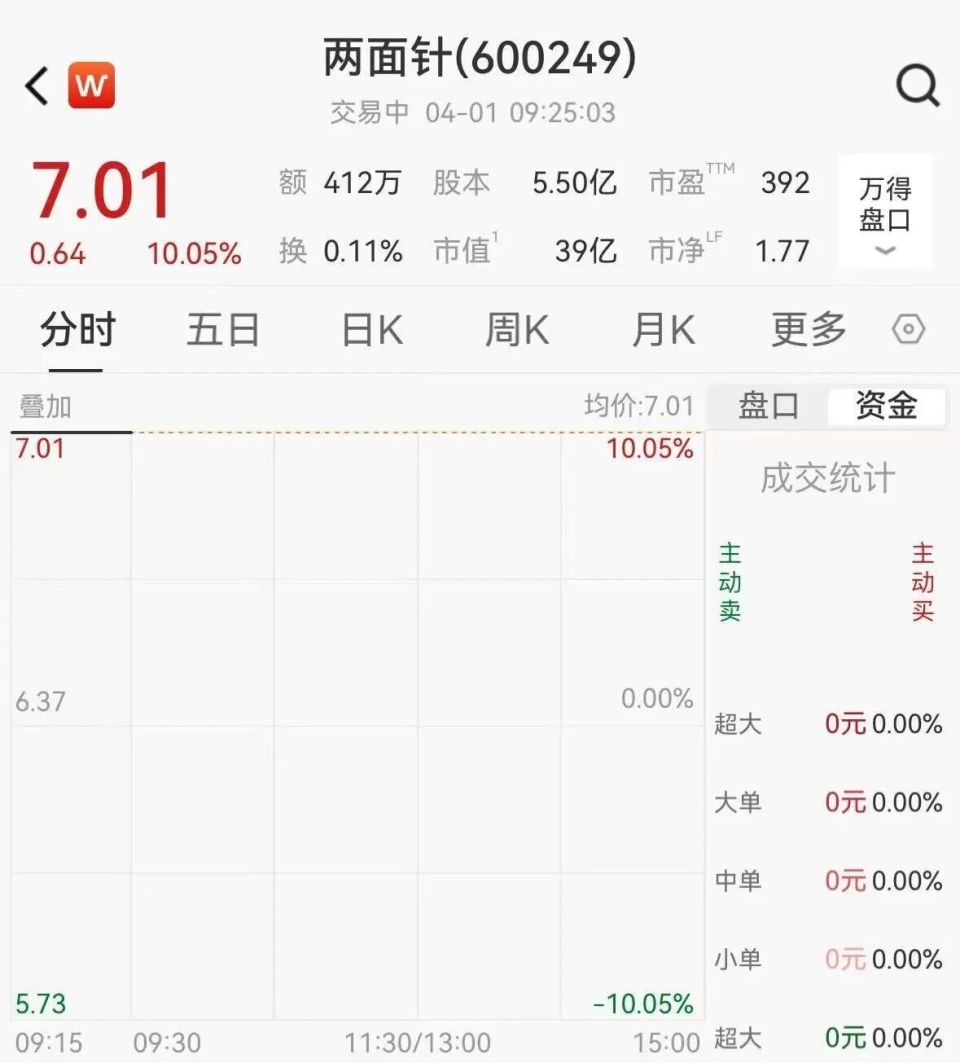Click the 叠加 overlay comparison button

(42, 407)
